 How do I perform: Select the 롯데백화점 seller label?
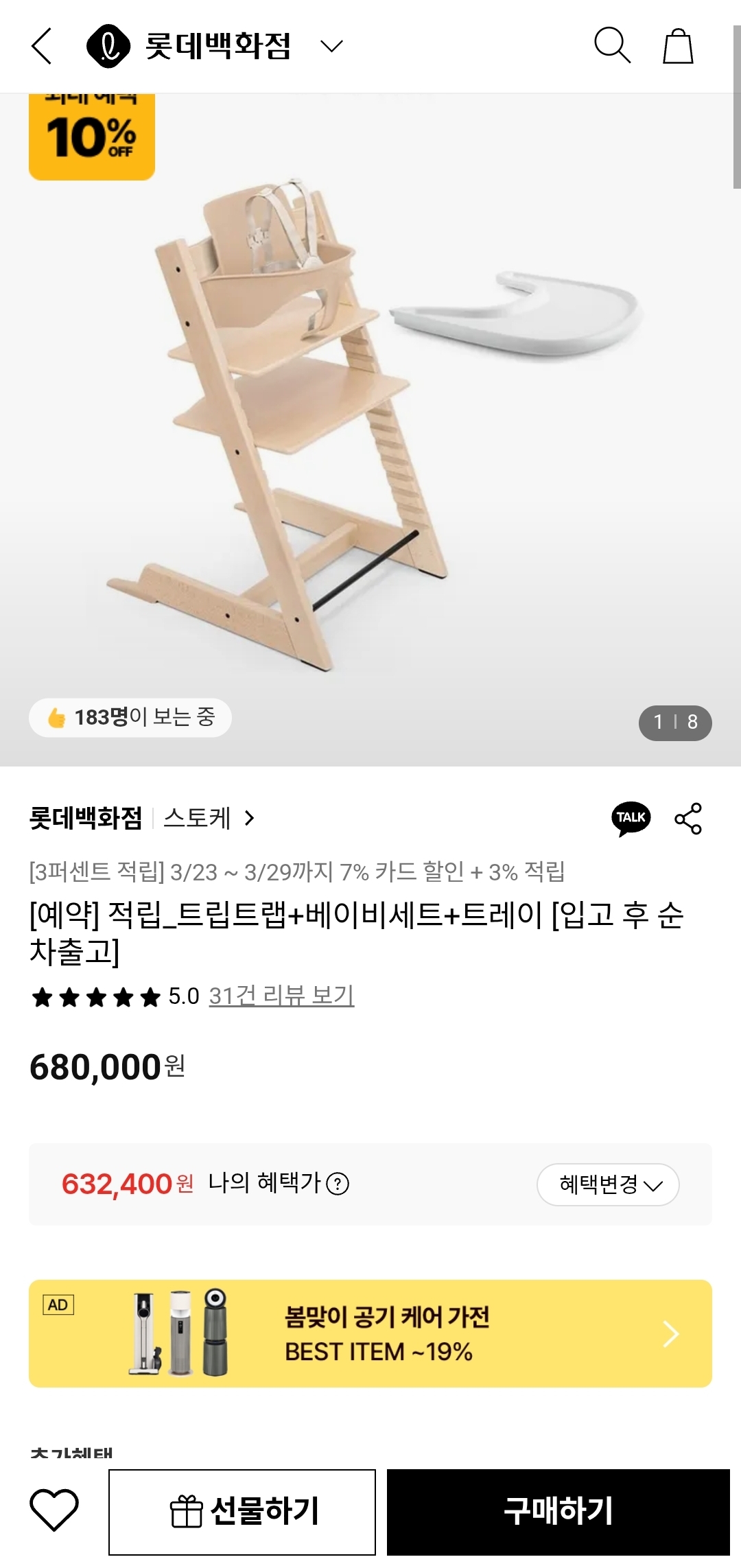87,819
